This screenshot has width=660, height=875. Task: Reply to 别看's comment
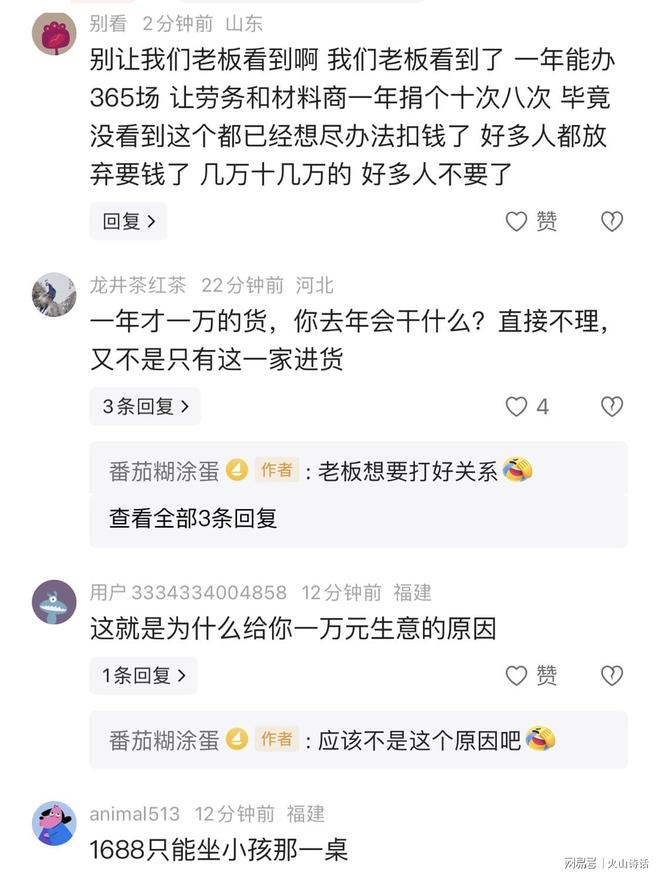click(x=128, y=222)
